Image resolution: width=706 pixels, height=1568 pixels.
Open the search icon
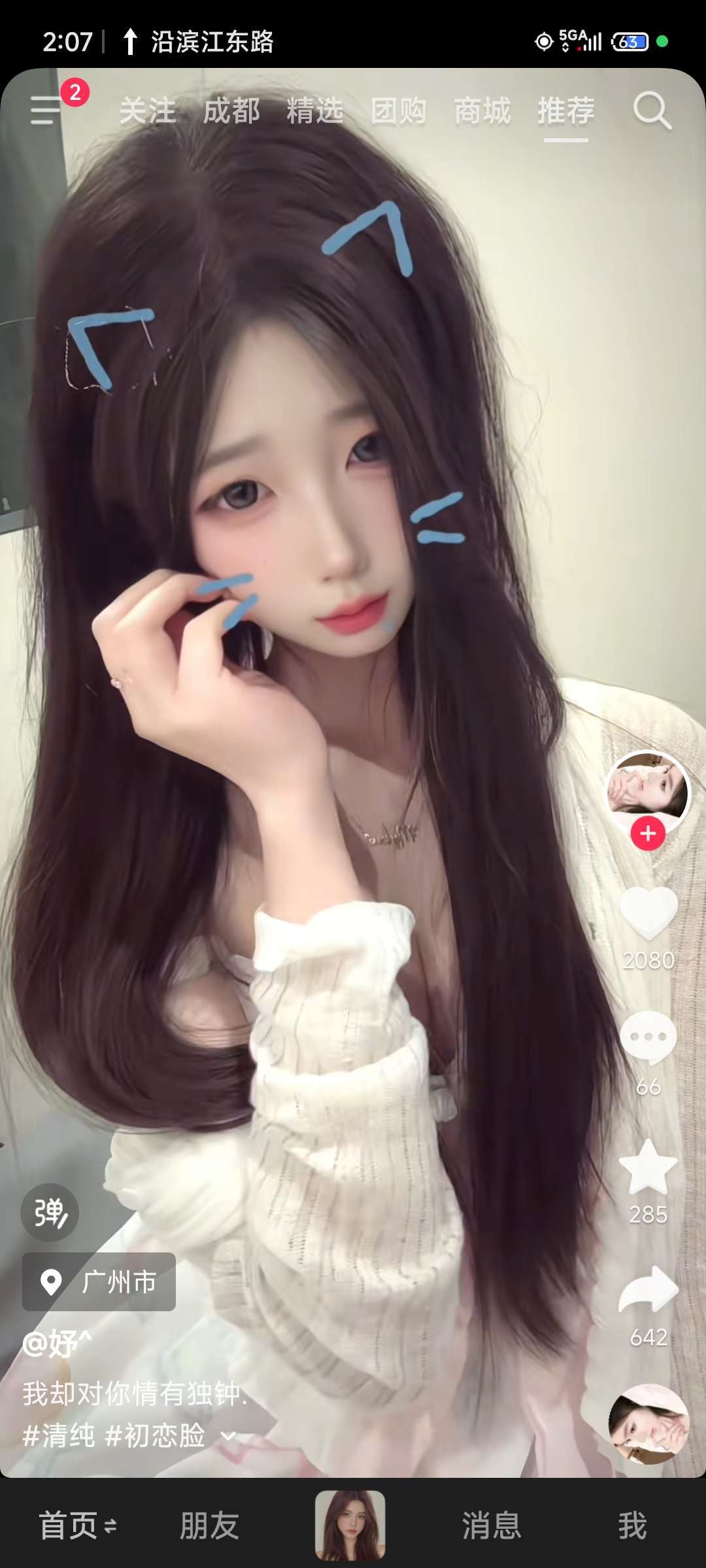tap(652, 110)
